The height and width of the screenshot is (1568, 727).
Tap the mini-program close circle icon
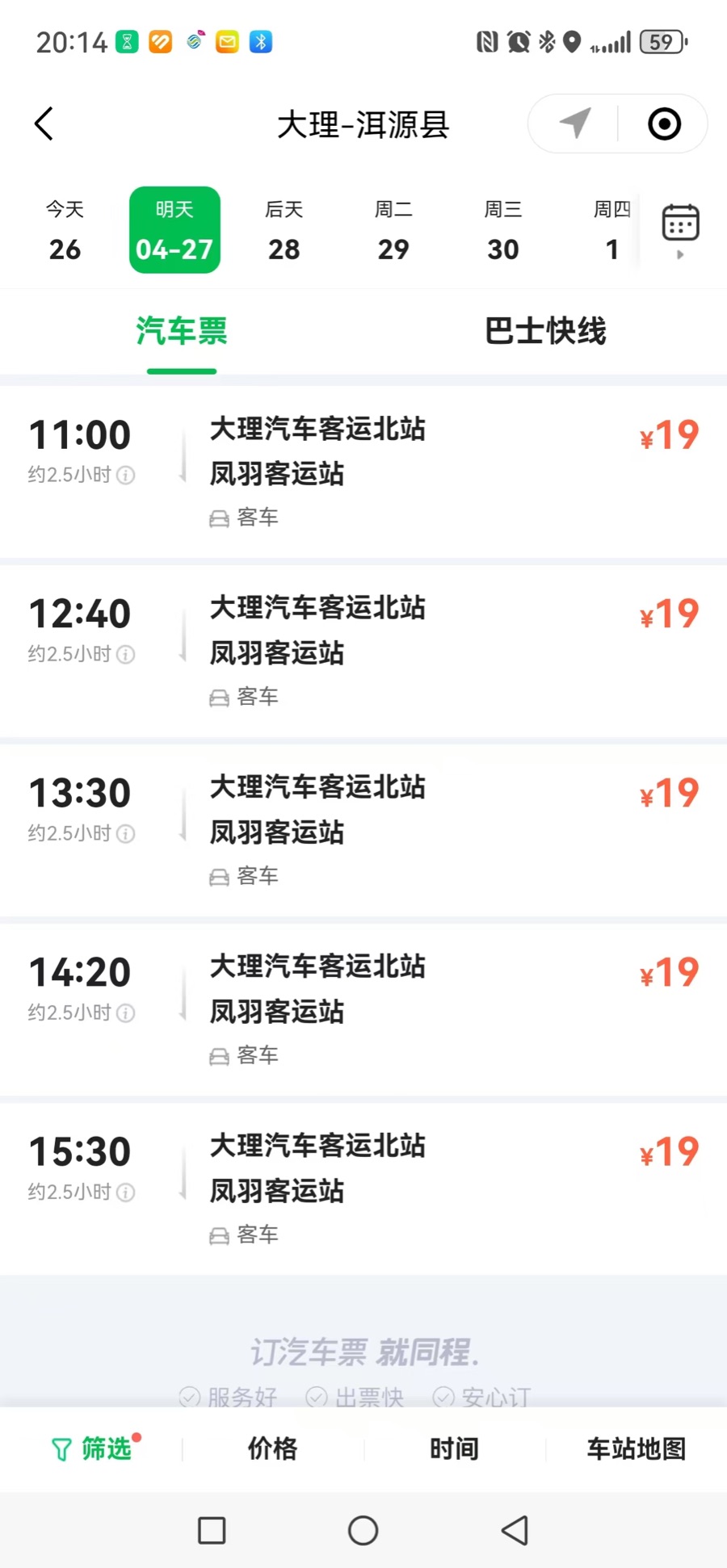(664, 124)
